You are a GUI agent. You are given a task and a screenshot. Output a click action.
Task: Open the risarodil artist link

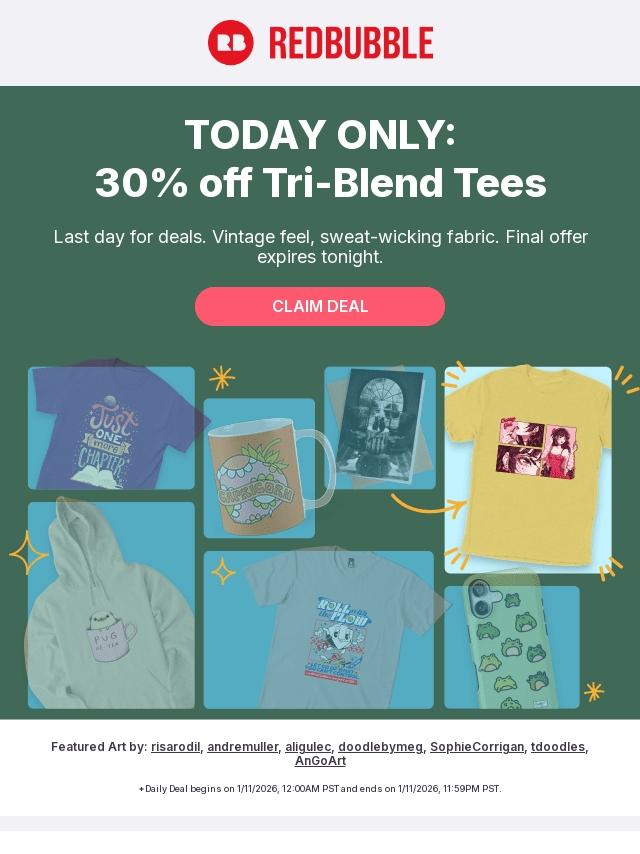[176, 747]
